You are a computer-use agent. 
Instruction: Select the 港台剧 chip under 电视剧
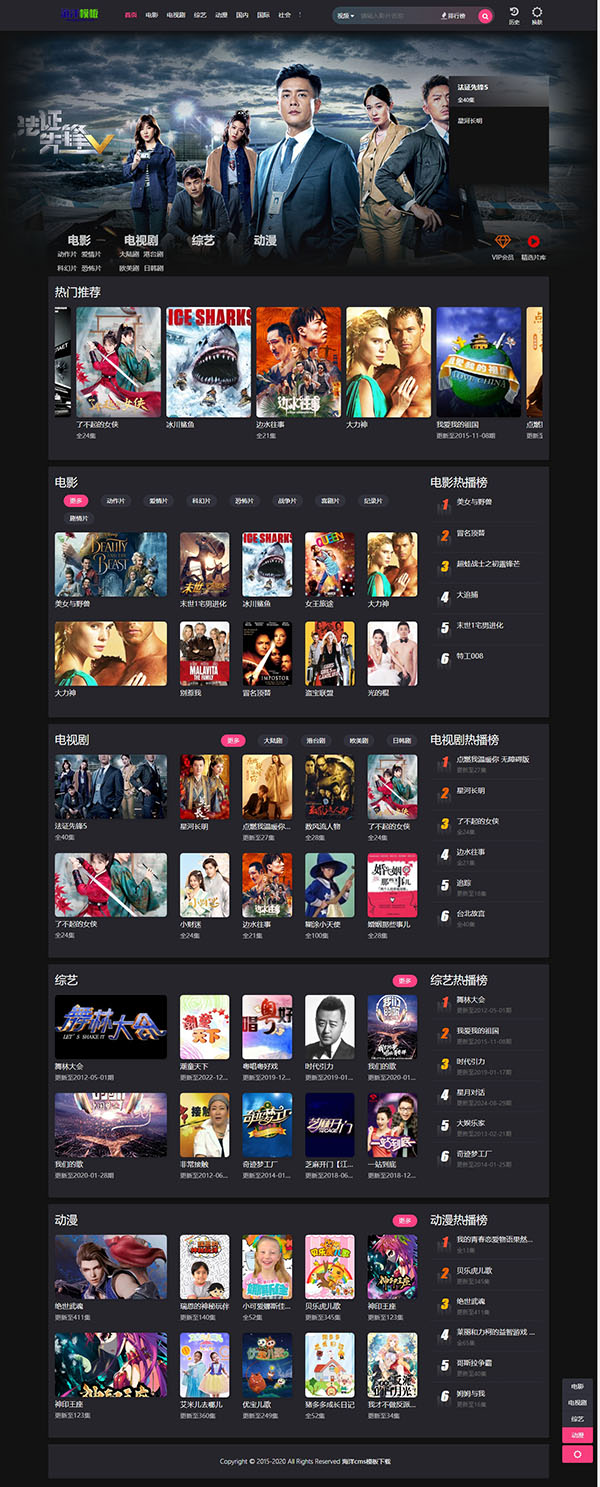(x=315, y=740)
